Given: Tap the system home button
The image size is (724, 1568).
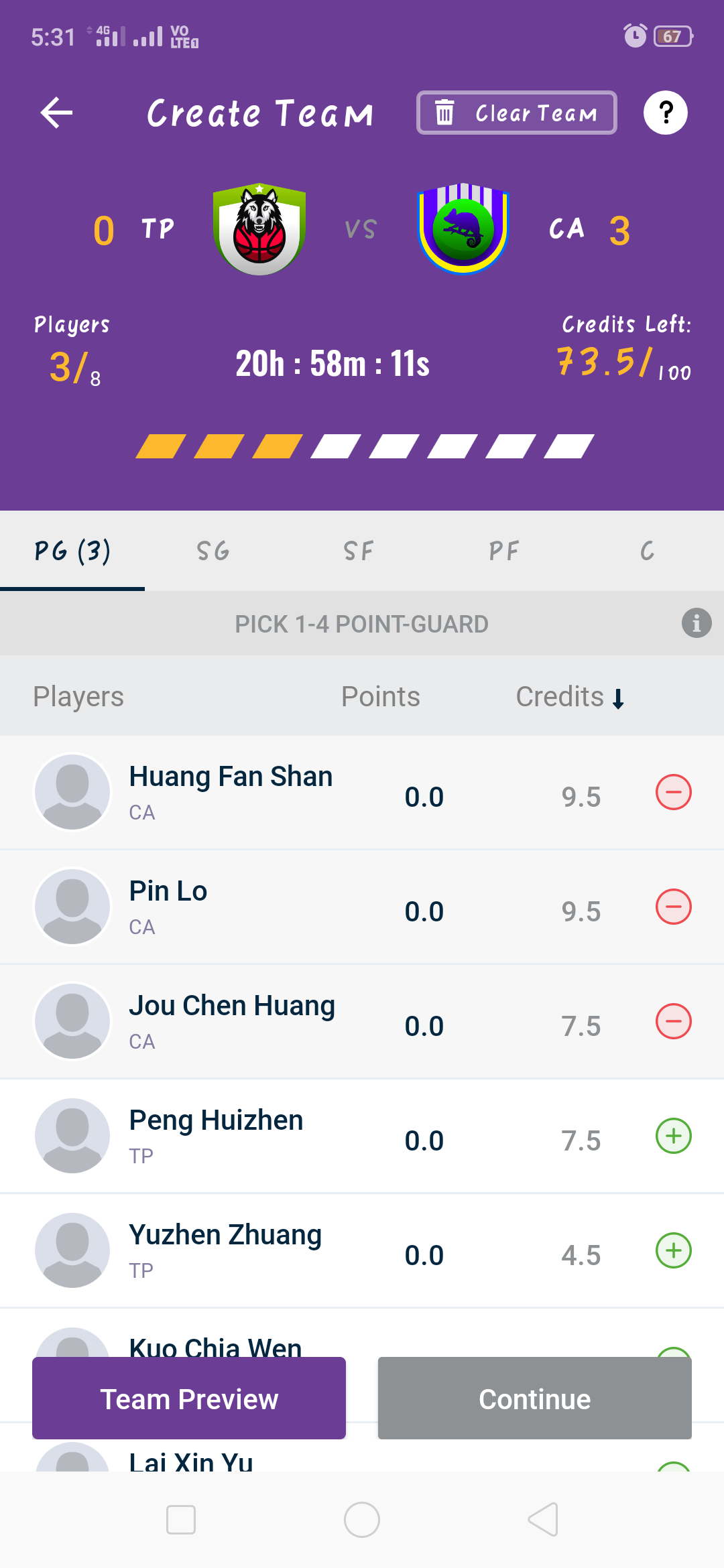Looking at the screenshot, I should [362, 1520].
